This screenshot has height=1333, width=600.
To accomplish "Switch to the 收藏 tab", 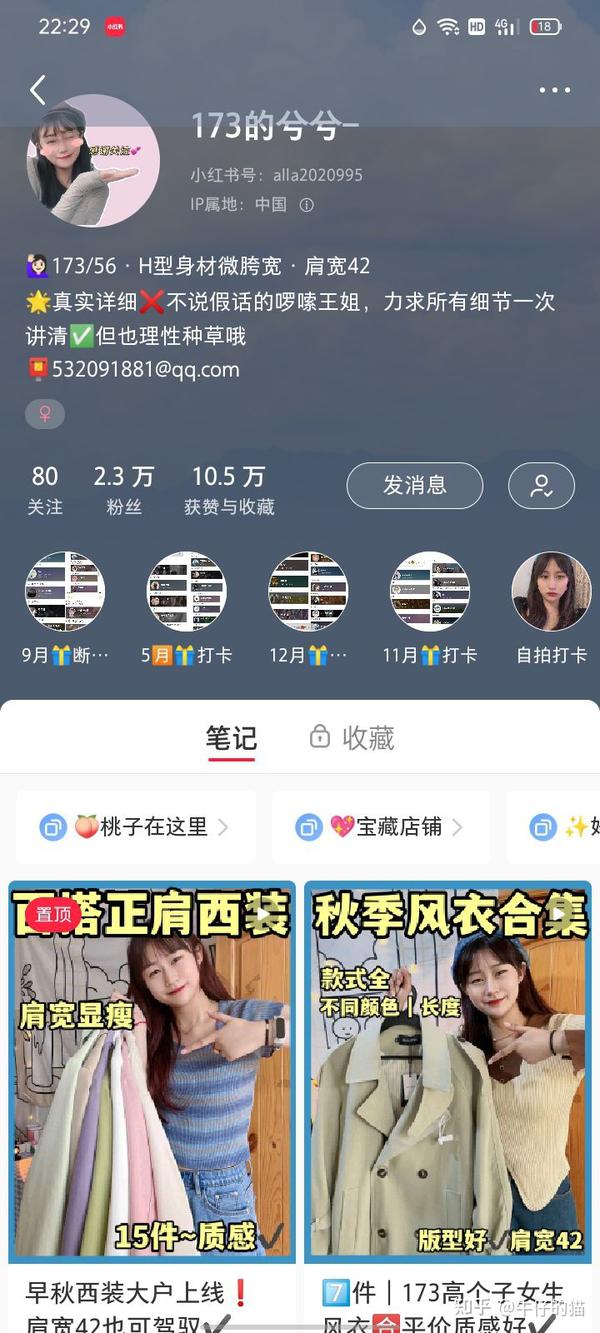I will pos(352,738).
